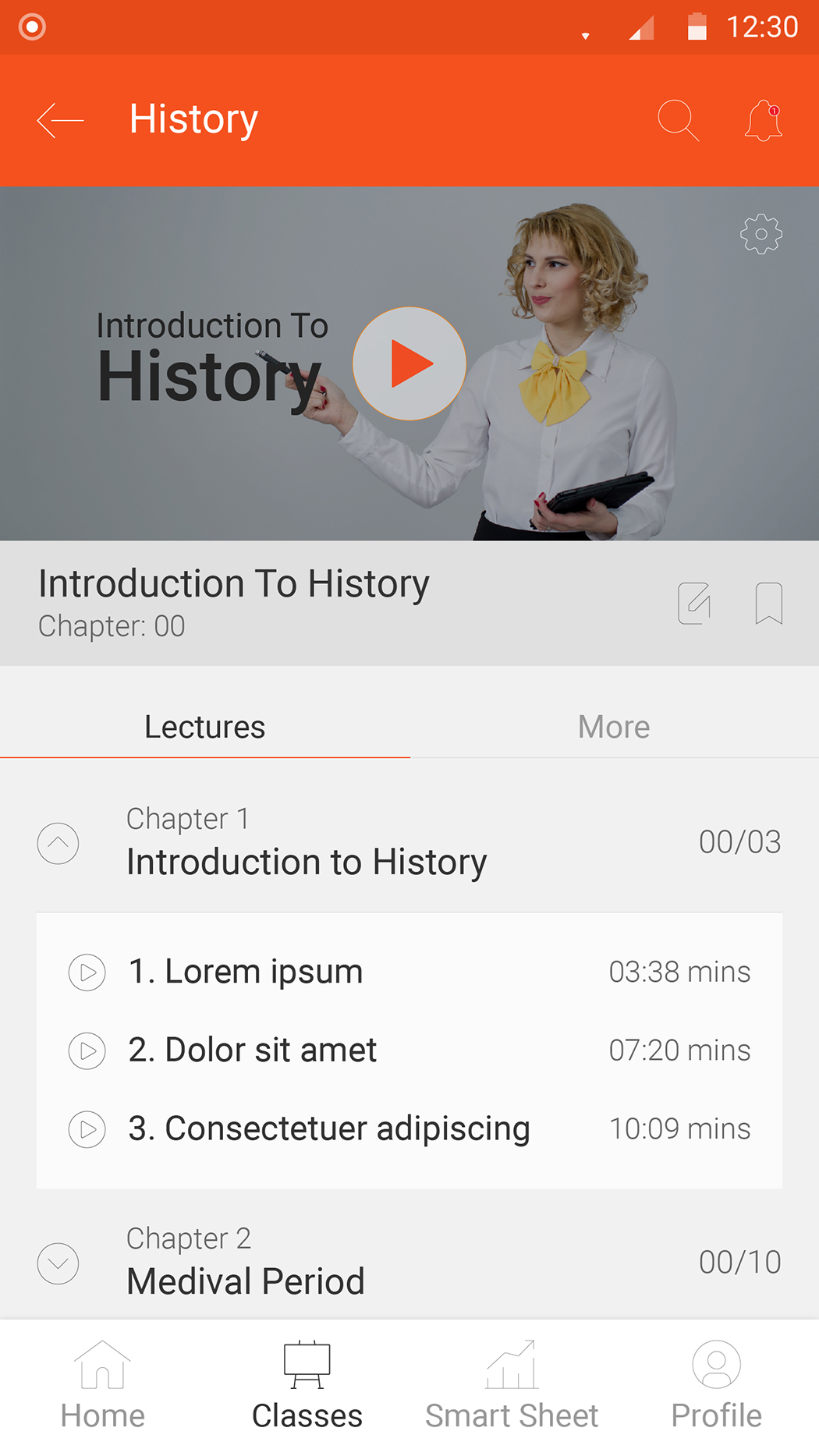Bookmark Introduction To History
This screenshot has width=819, height=1456.
tap(768, 603)
